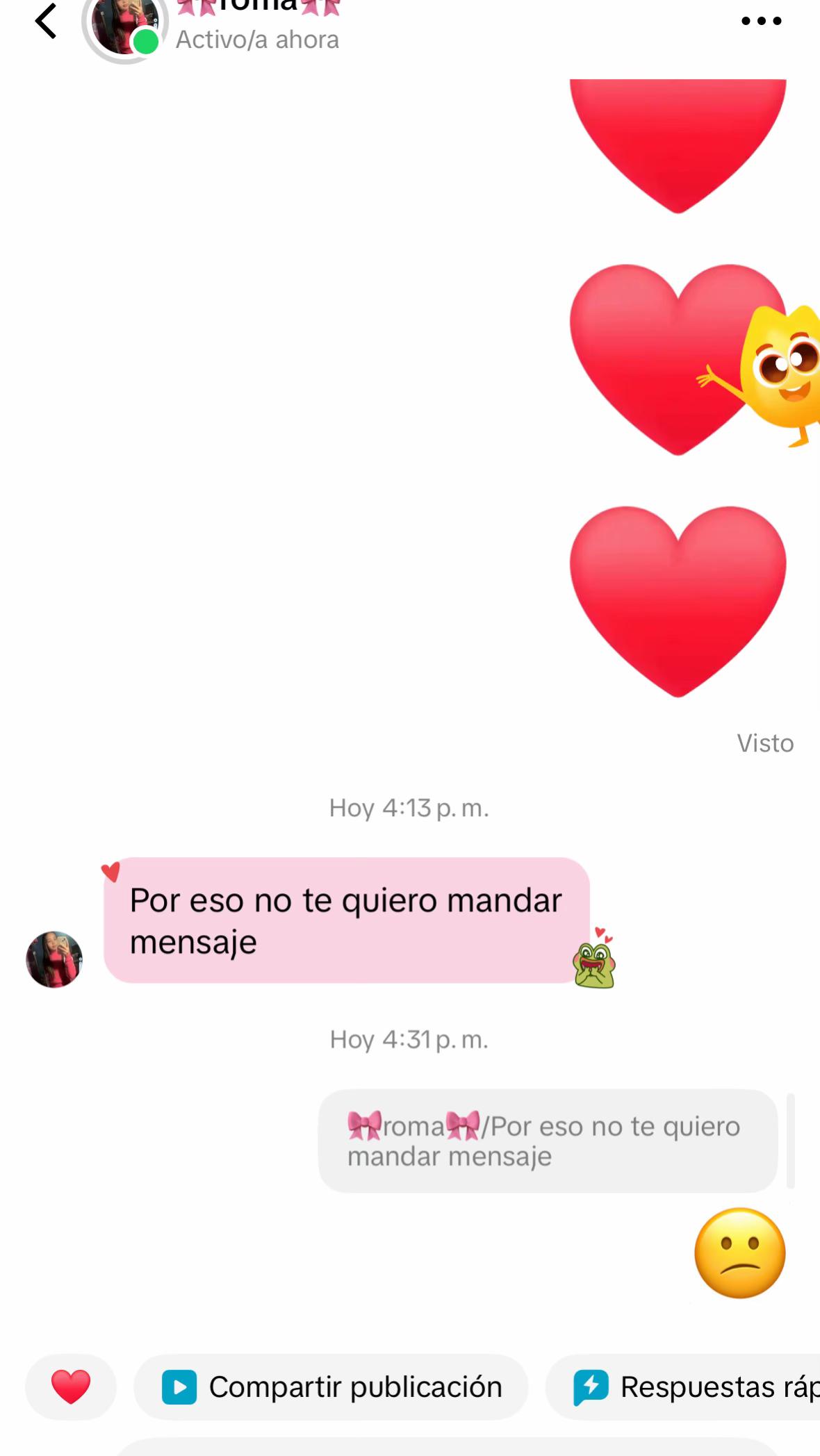Image resolution: width=820 pixels, height=1456 pixels.
Task: Open roma's profile picture in header
Action: coord(125,25)
